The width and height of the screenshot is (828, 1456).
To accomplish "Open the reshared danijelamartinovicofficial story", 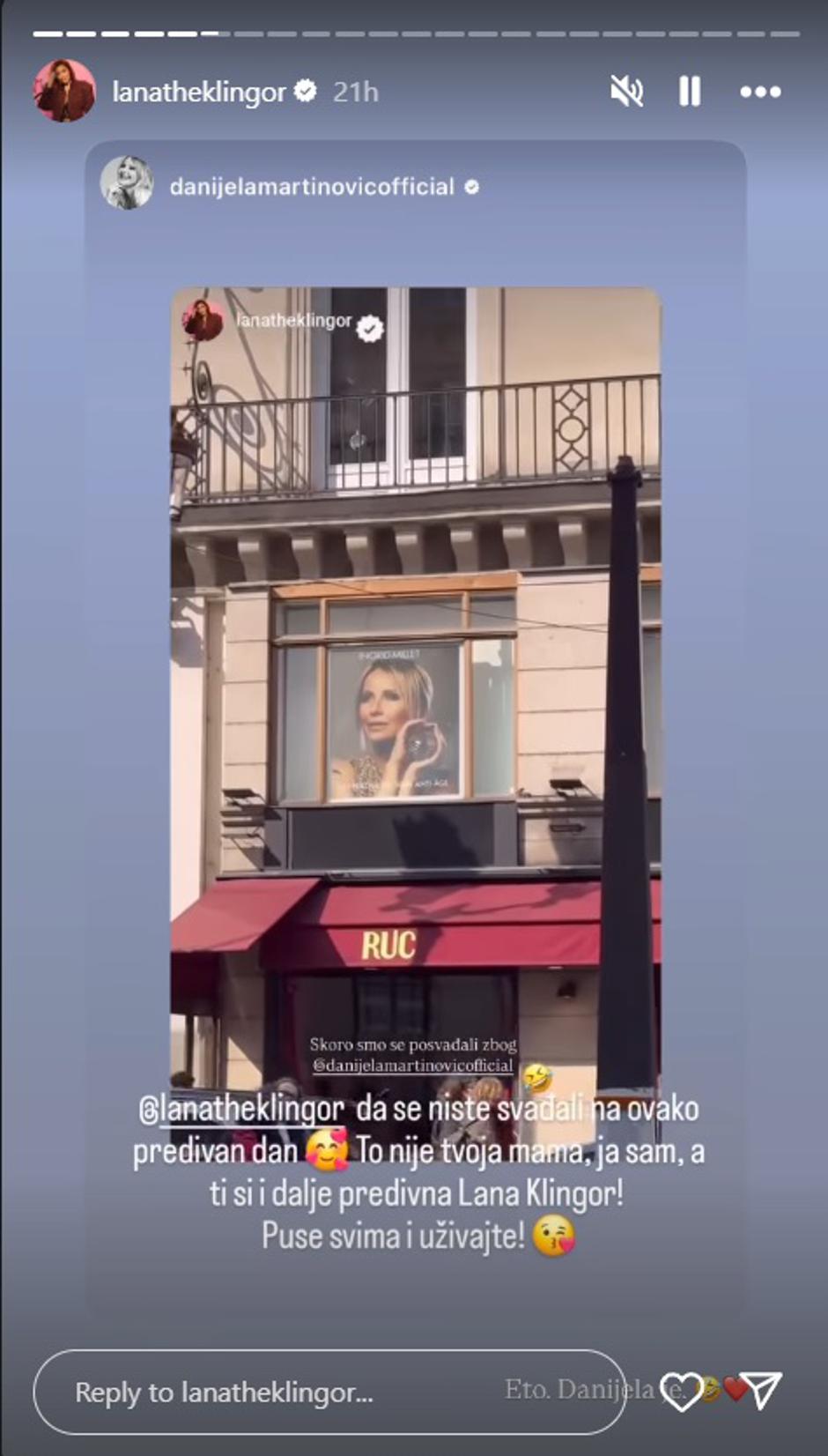I will point(416,687).
